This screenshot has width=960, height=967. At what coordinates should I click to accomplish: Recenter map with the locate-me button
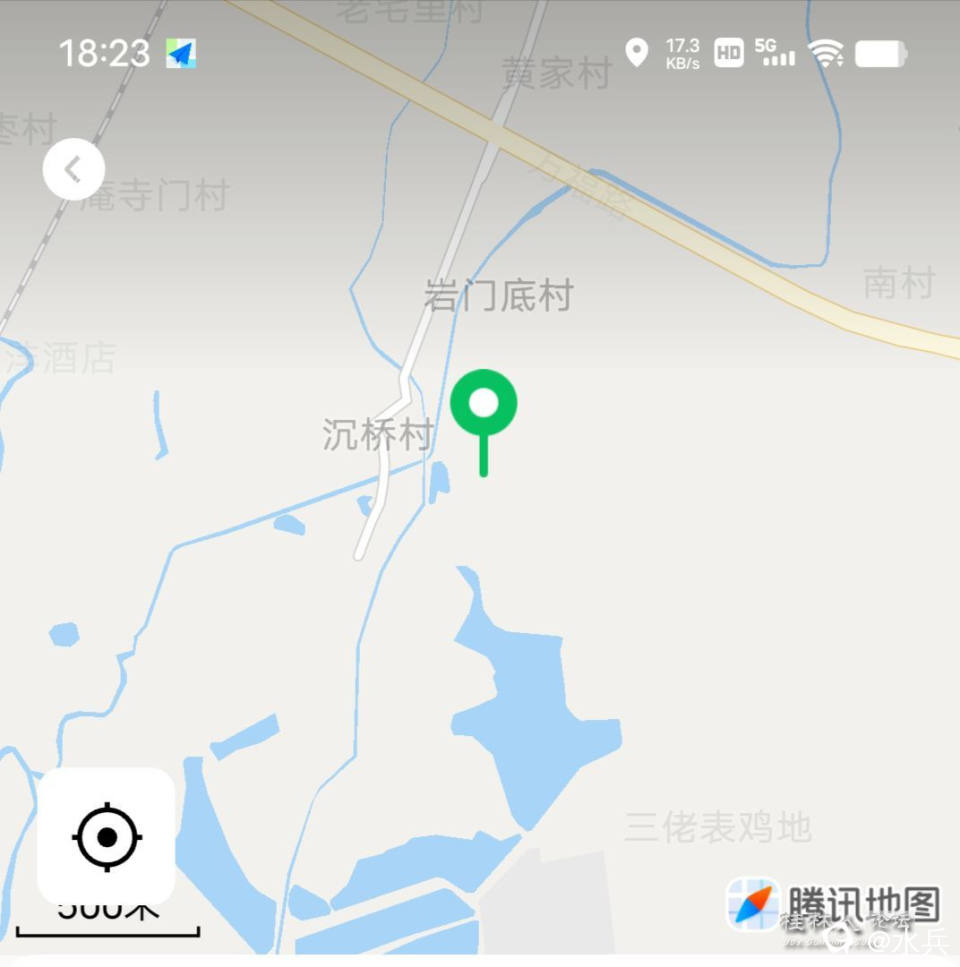click(107, 836)
